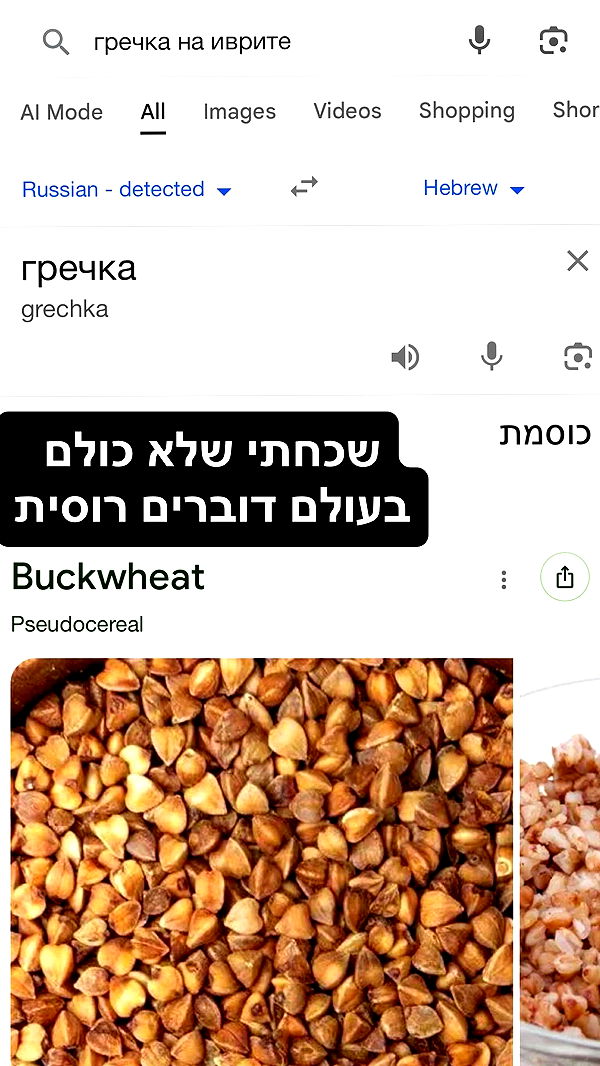Open the Buckwheat panel overflow menu
Image resolution: width=600 pixels, height=1066 pixels.
pyautogui.click(x=504, y=579)
